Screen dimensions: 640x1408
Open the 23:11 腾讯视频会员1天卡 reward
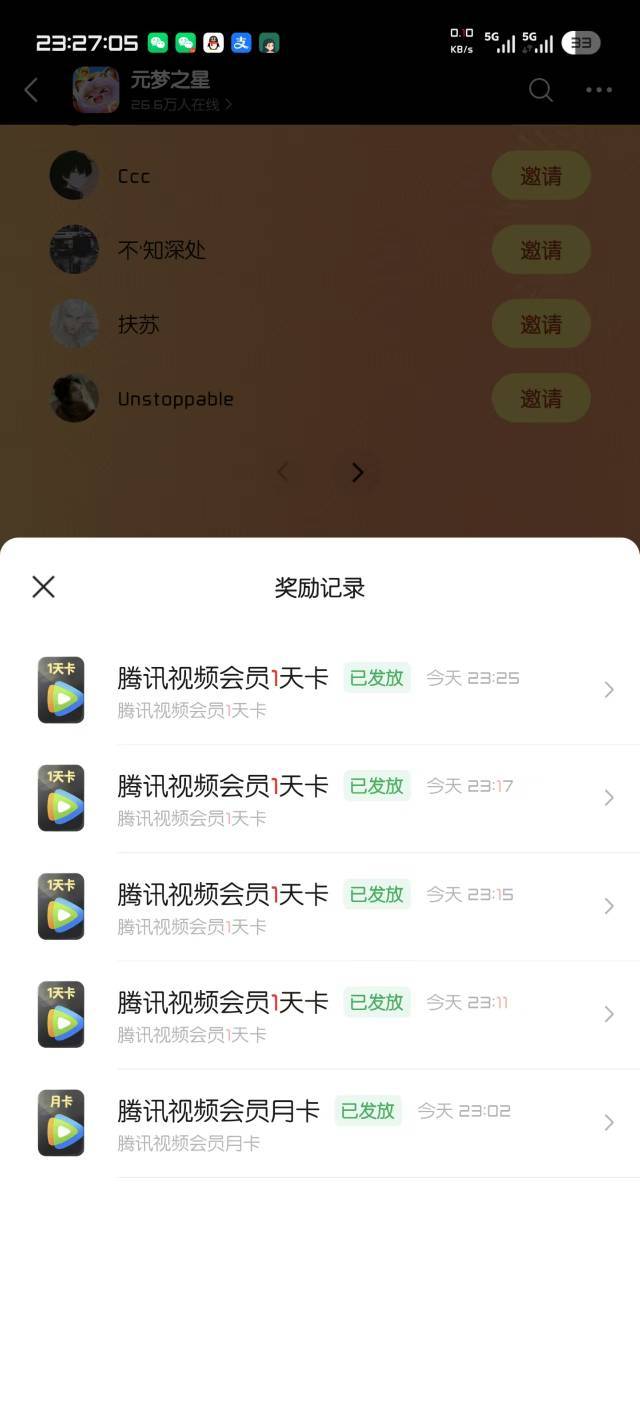[x=320, y=1014]
